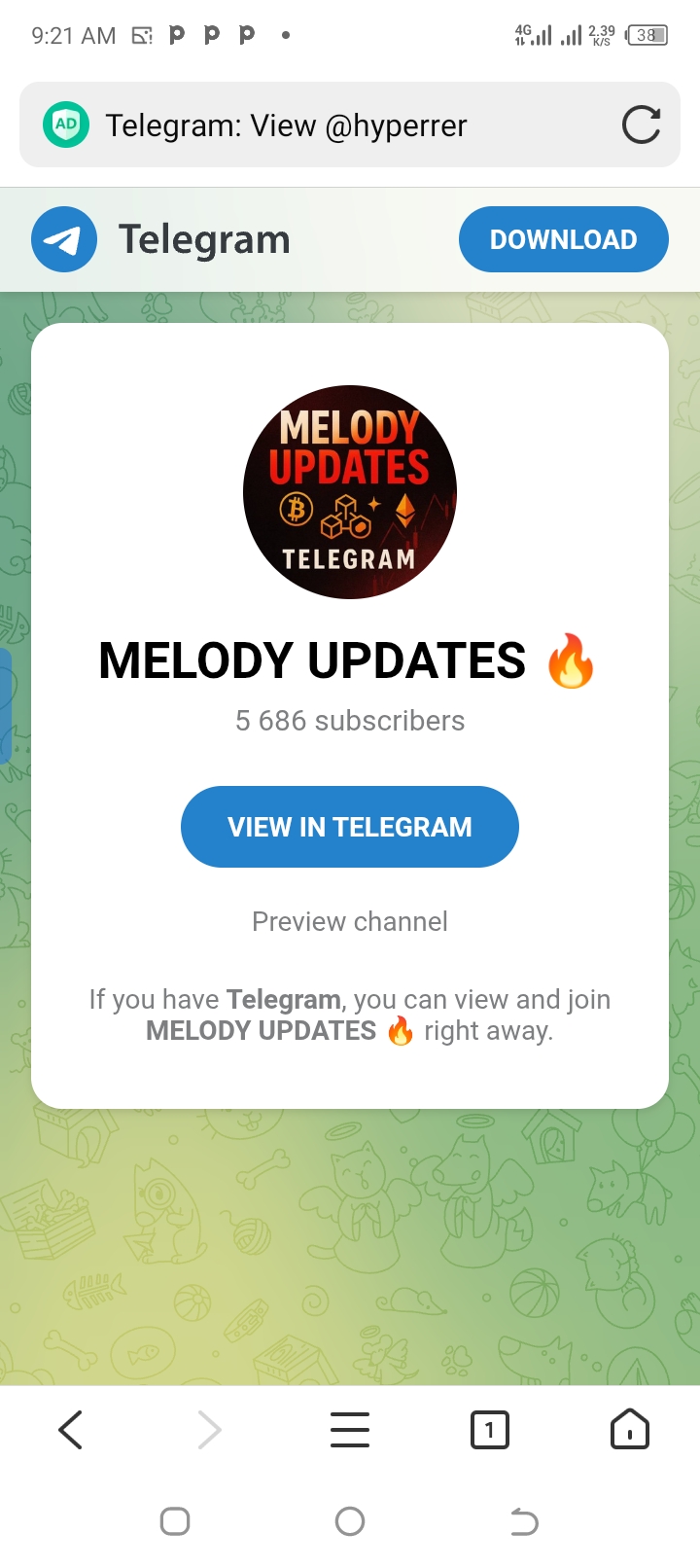This screenshot has width=700, height=1568.
Task: Reload the page with the refresh icon
Action: pos(641,125)
